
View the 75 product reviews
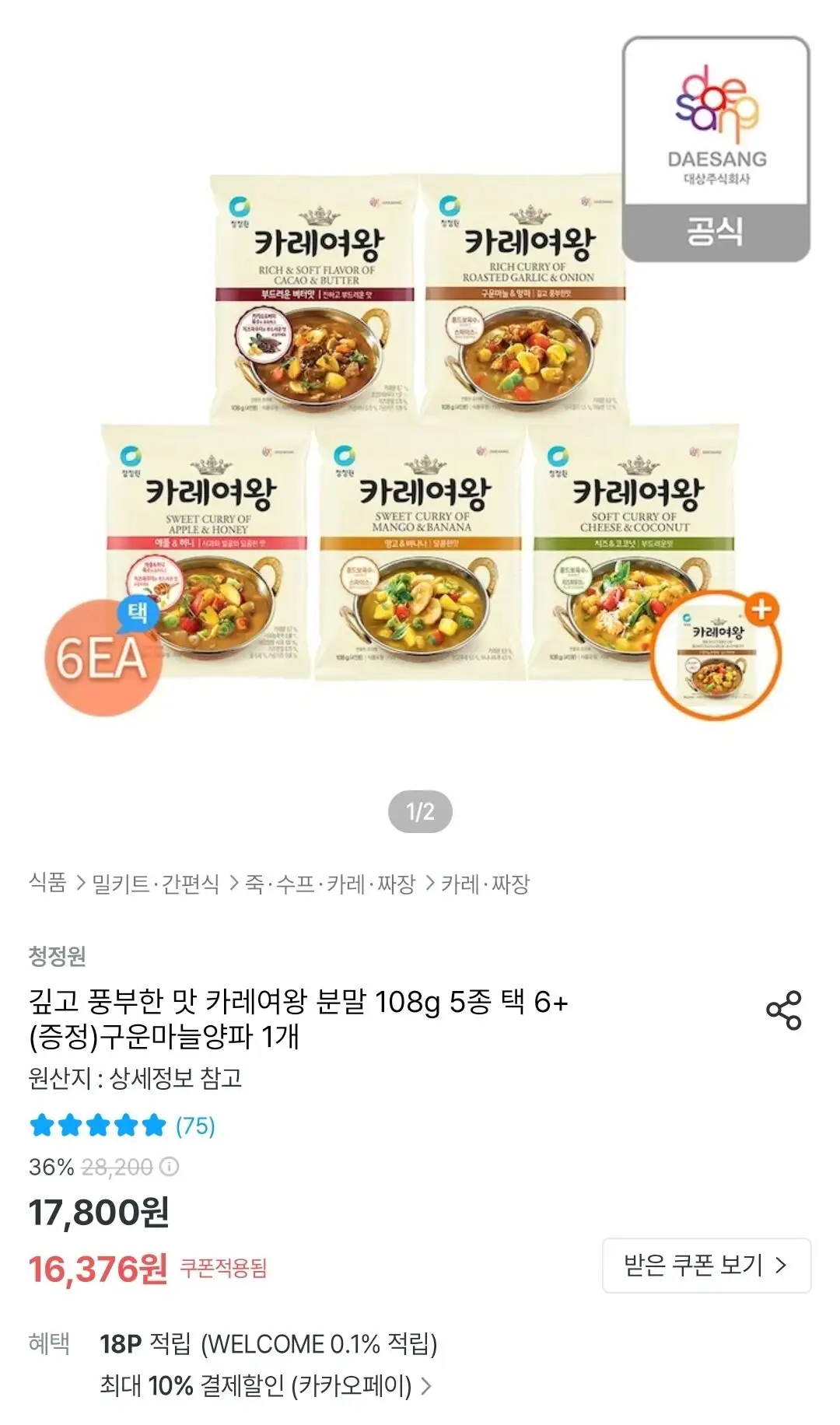coord(122,1126)
